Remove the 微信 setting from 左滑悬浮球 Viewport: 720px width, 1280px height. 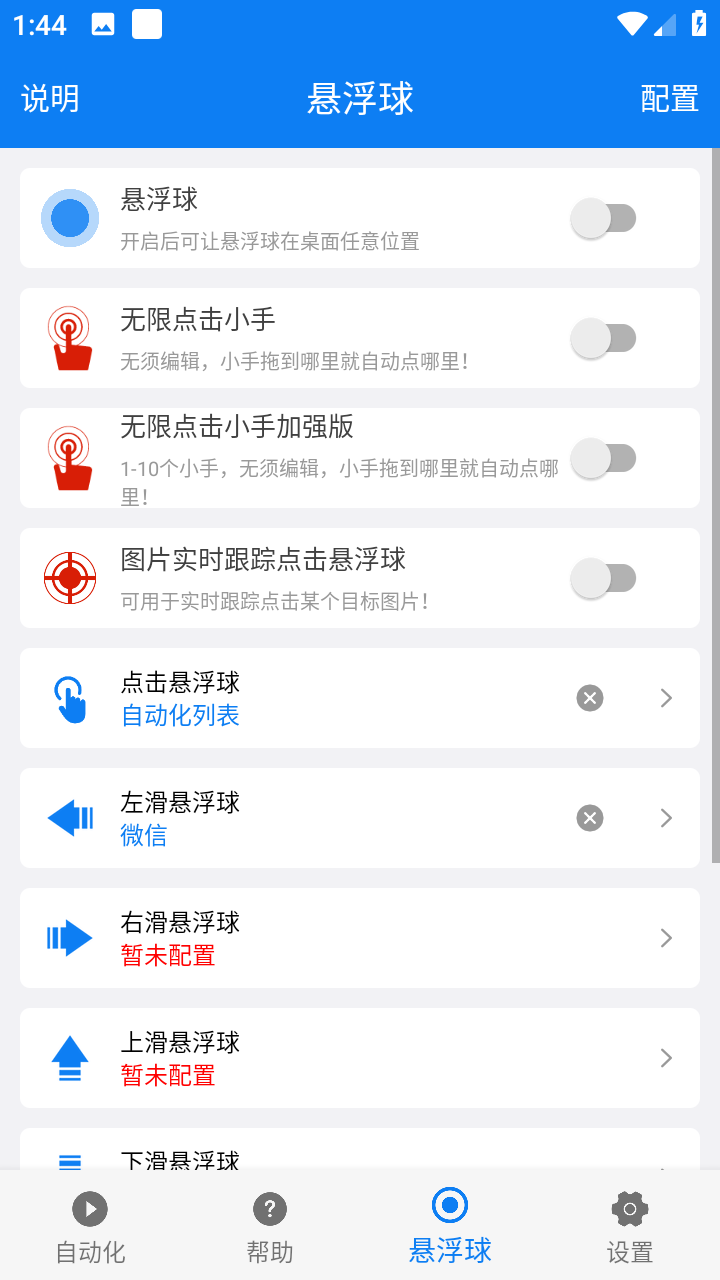(590, 818)
